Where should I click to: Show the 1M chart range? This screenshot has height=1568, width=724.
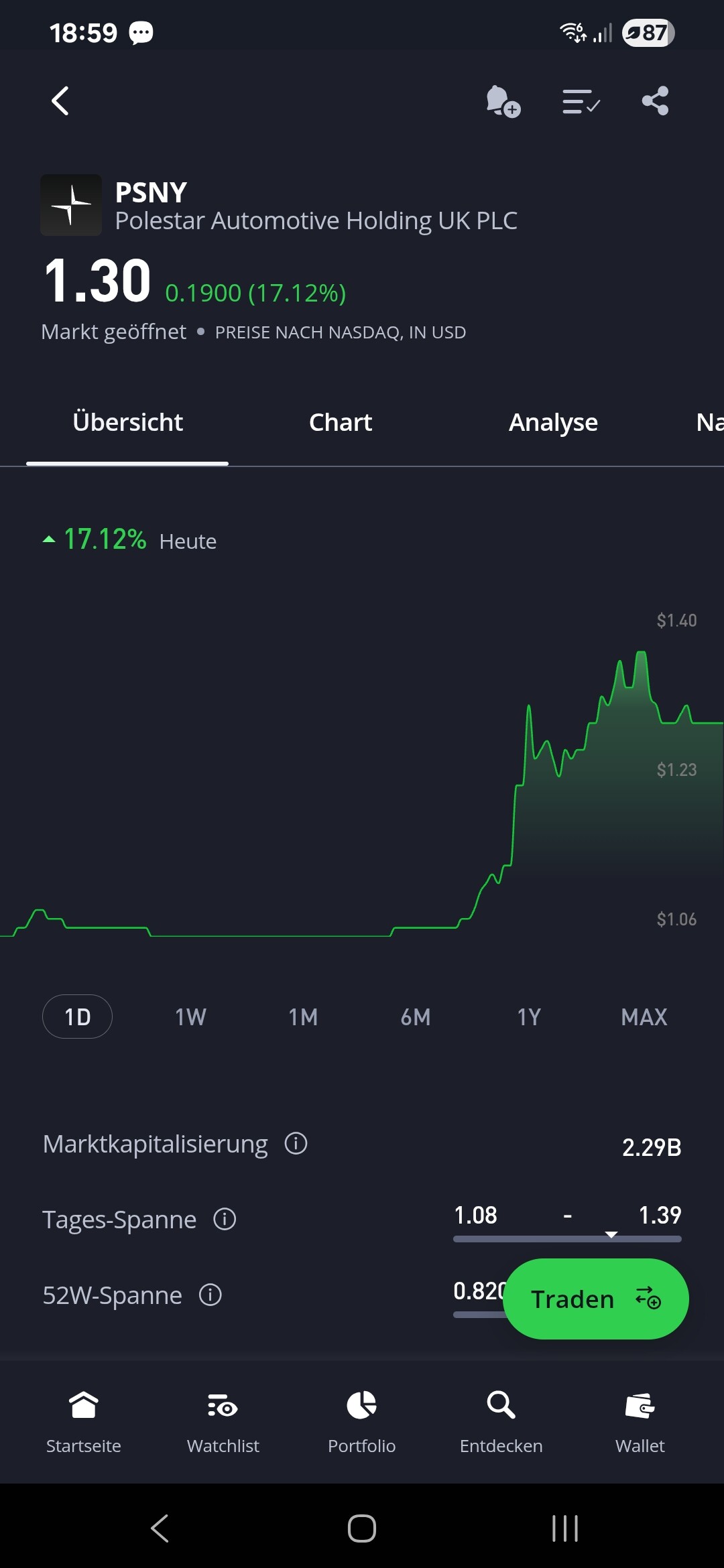tap(303, 1017)
